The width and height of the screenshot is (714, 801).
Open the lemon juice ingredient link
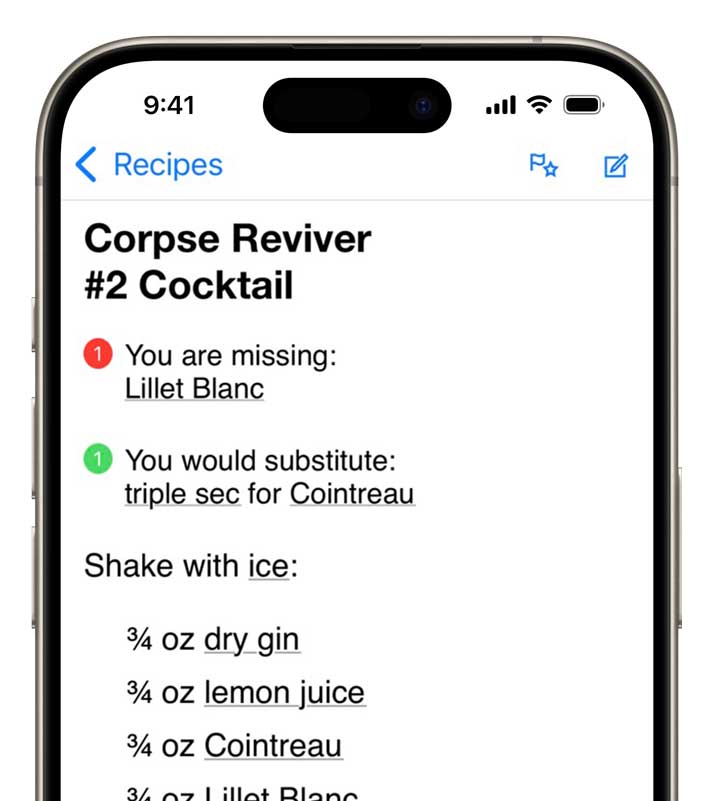[x=284, y=692]
